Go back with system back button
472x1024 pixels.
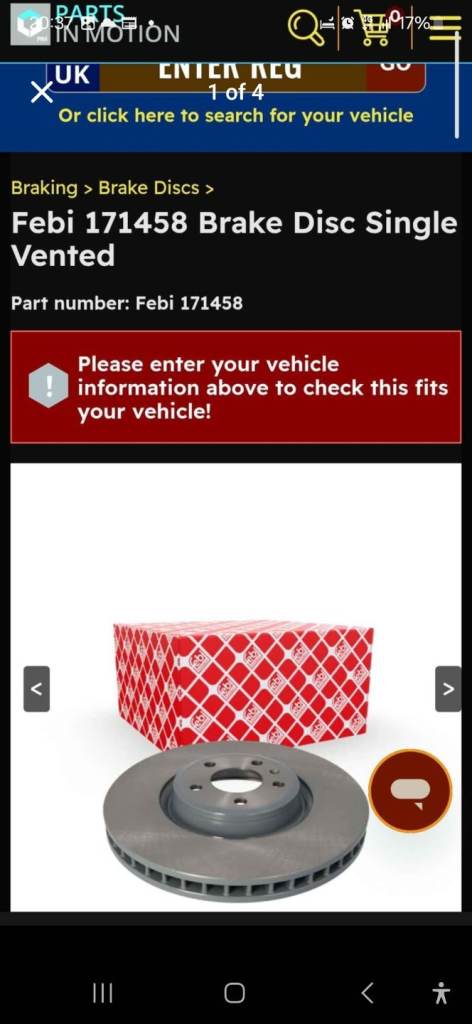click(x=368, y=993)
